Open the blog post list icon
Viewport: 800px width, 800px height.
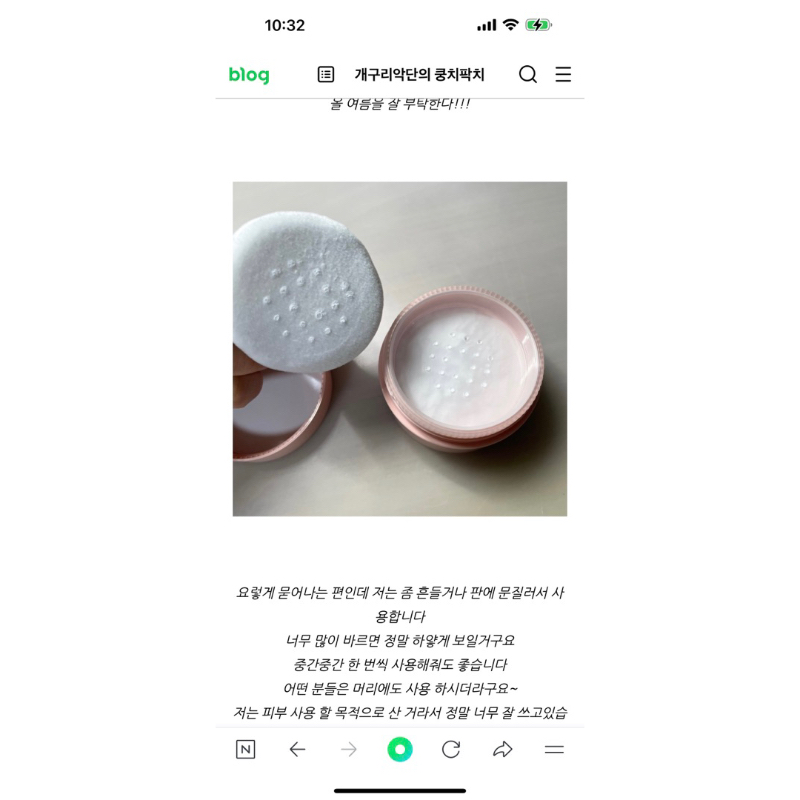point(326,74)
